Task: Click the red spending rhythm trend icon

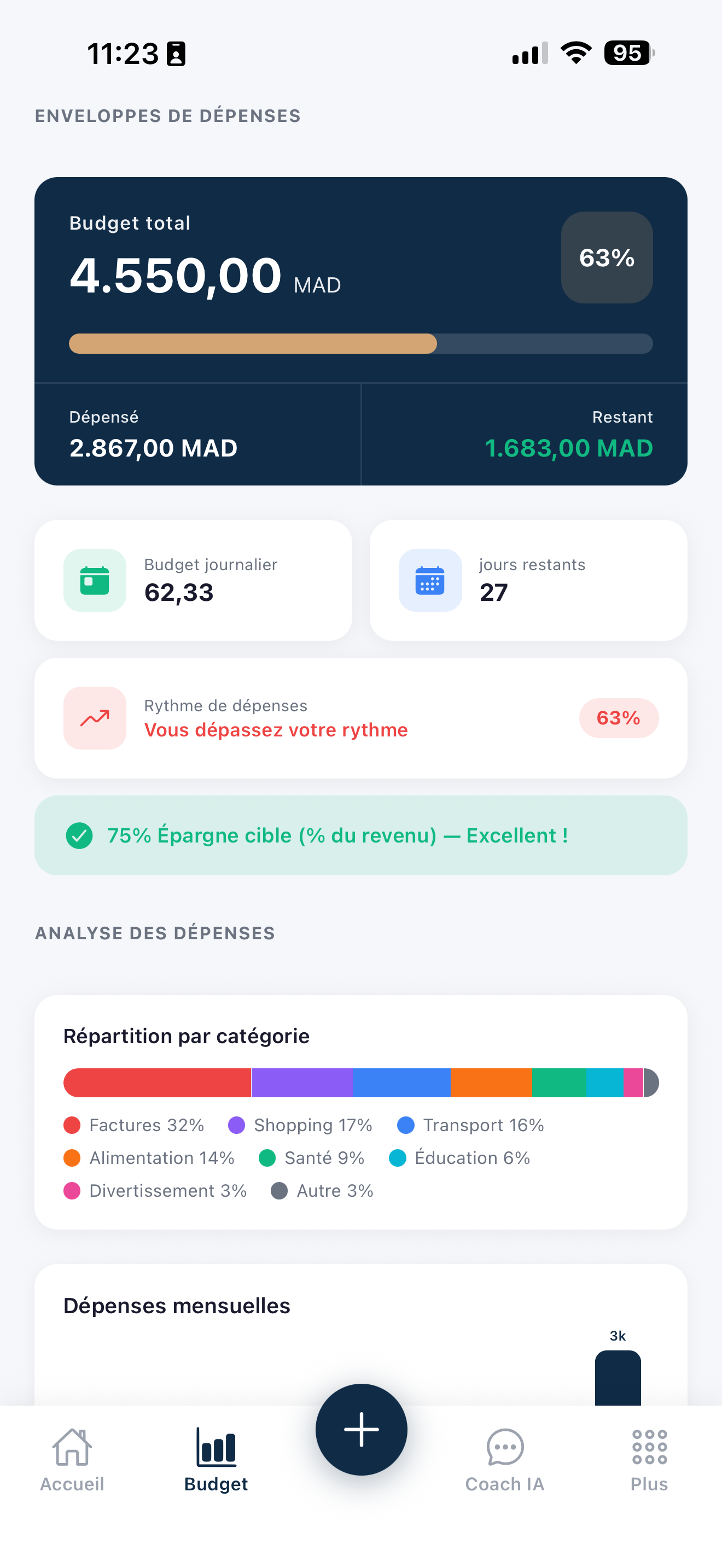Action: (x=95, y=718)
